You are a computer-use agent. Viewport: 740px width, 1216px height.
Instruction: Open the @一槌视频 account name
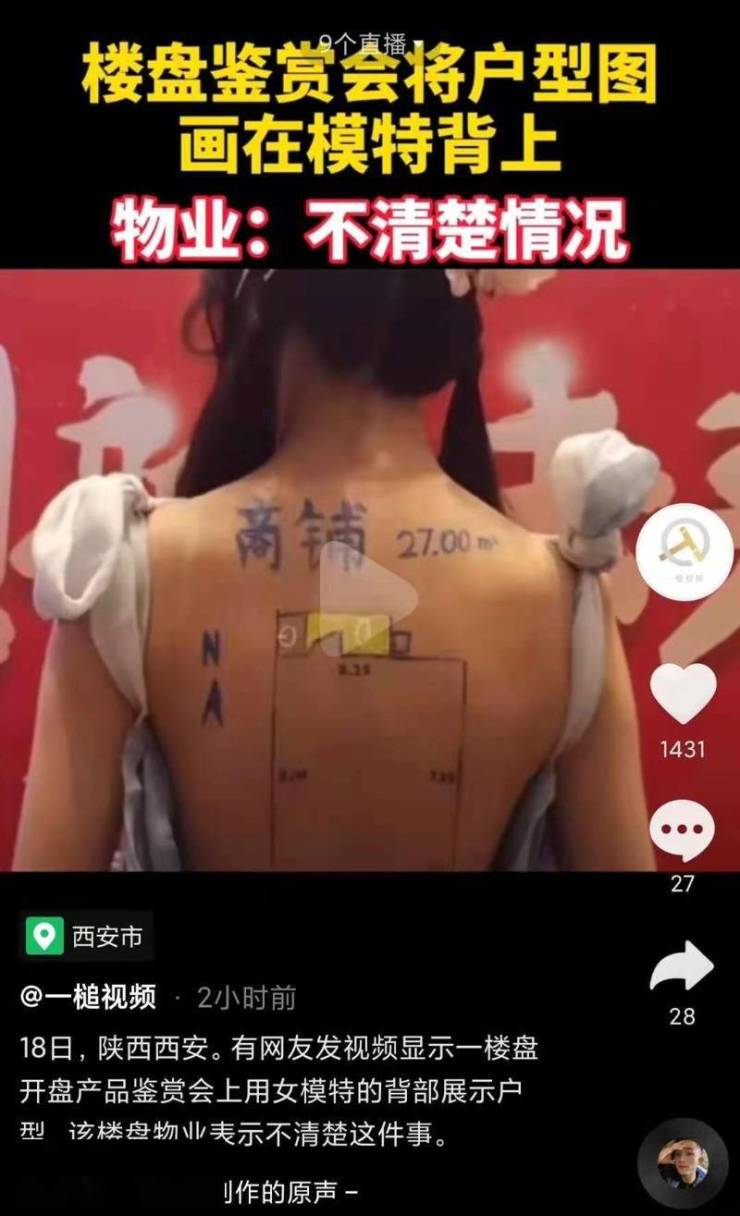[x=88, y=997]
